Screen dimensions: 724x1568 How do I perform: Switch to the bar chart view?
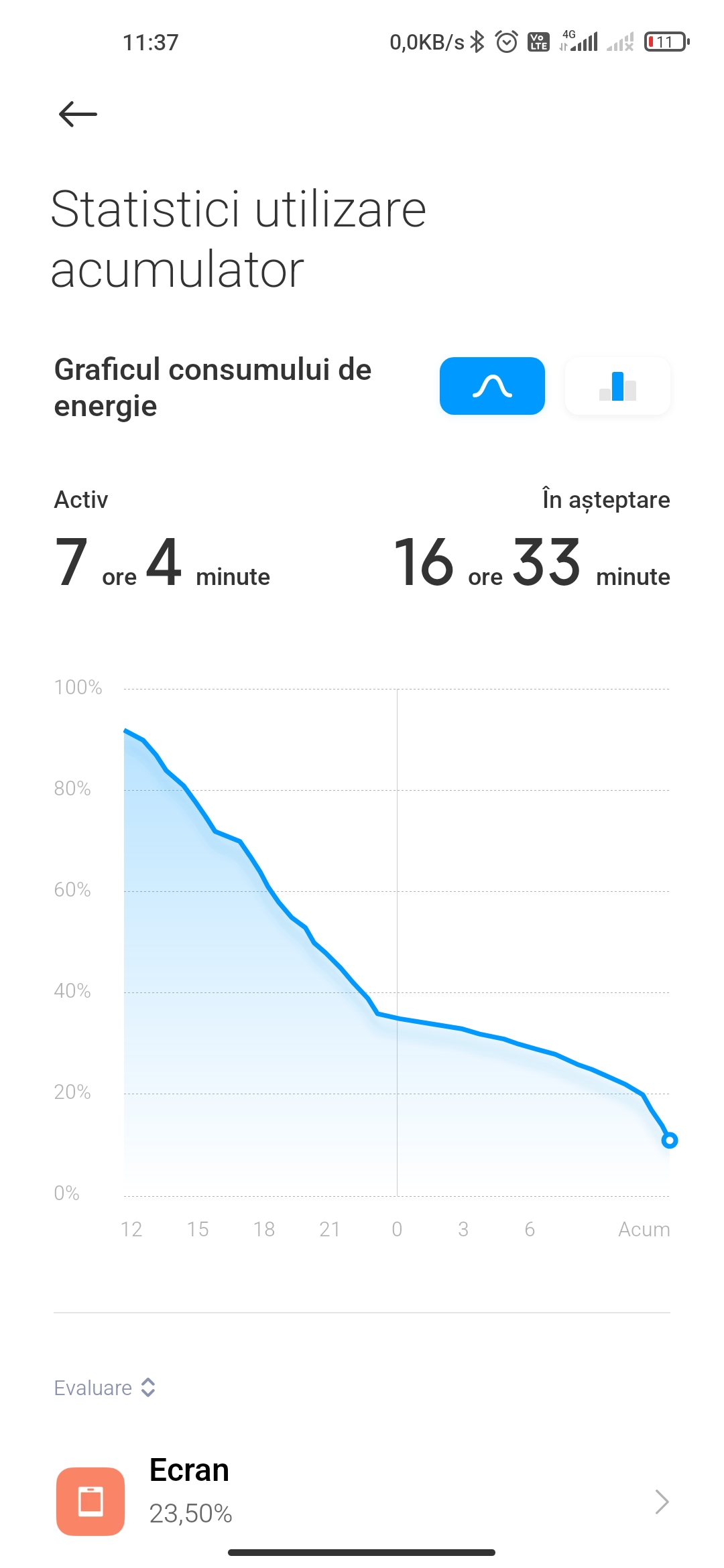click(617, 386)
